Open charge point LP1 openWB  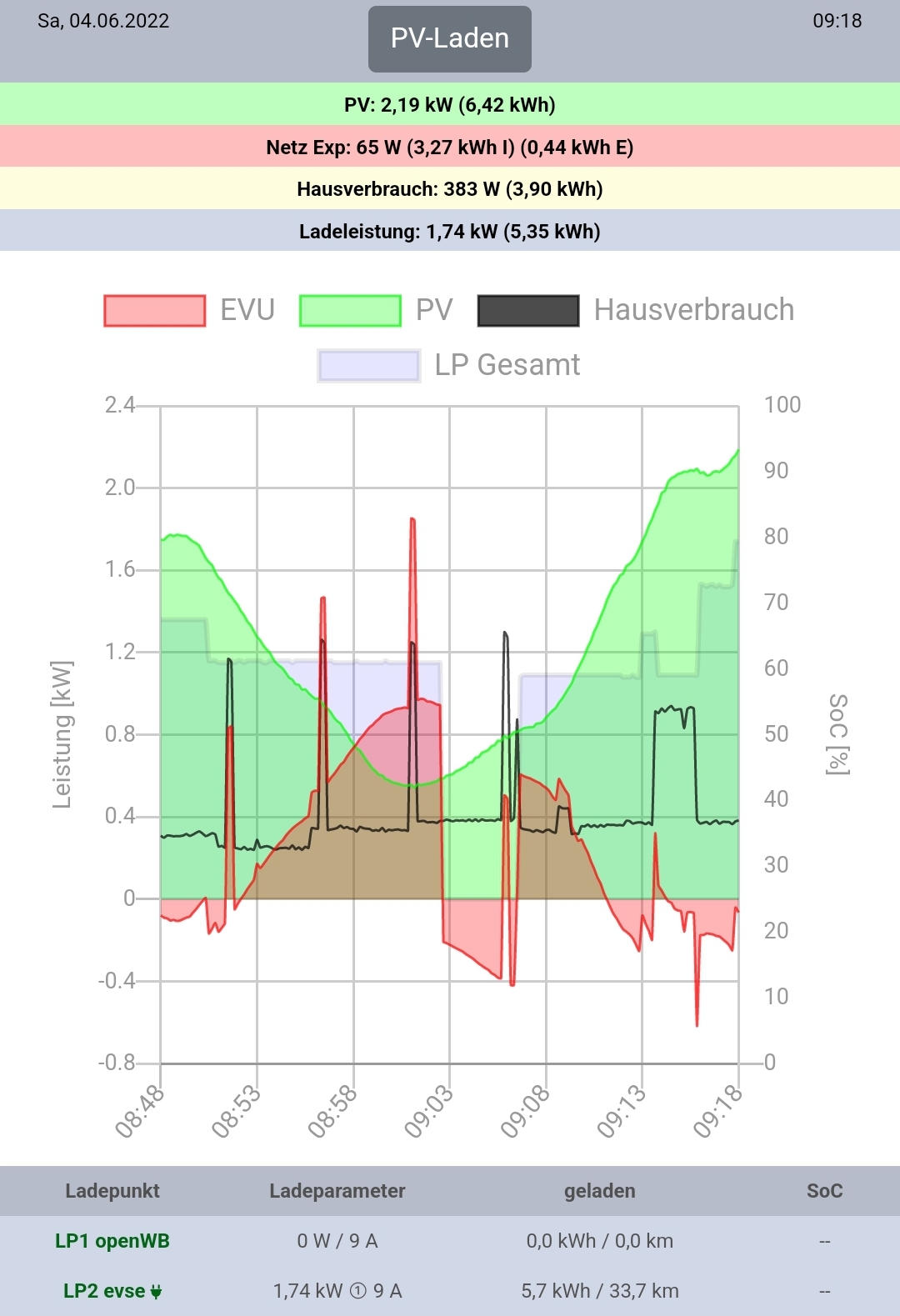coord(112,1241)
